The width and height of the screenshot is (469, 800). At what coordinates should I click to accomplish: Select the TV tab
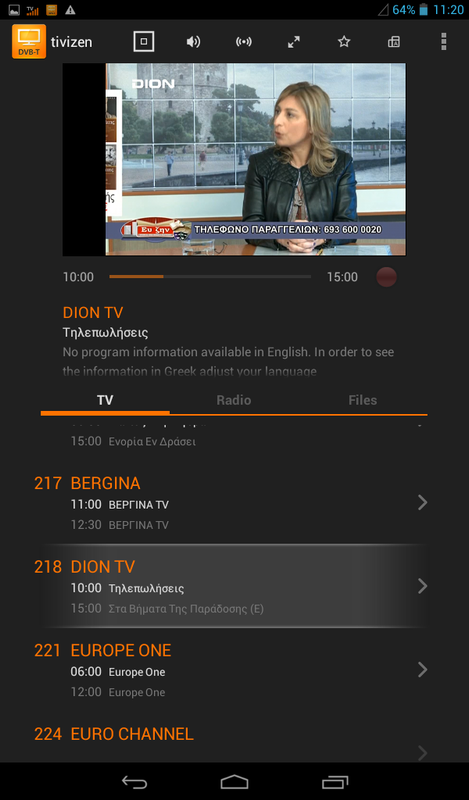pyautogui.click(x=105, y=400)
